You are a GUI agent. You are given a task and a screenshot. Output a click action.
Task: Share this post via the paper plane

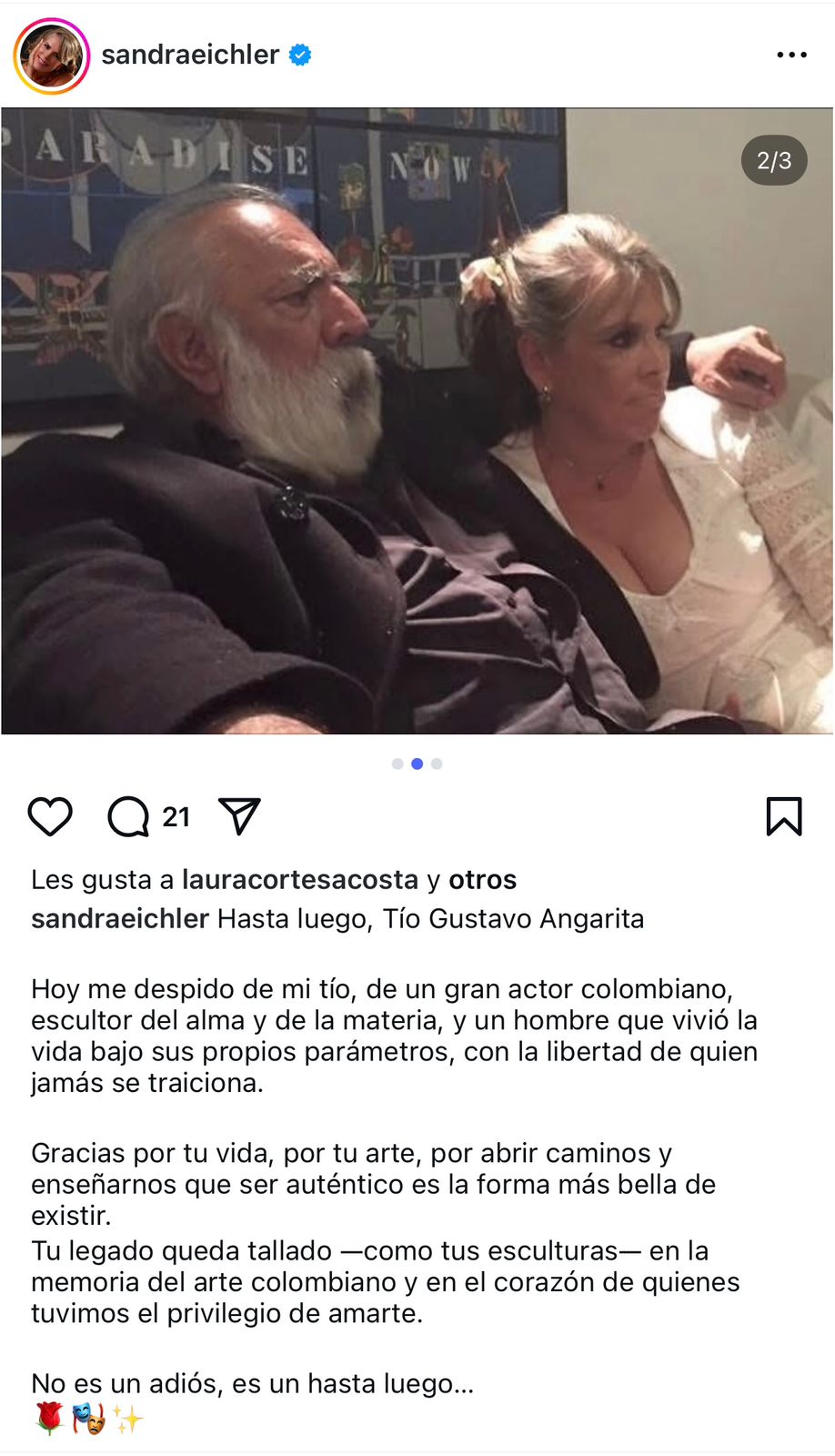point(240,816)
